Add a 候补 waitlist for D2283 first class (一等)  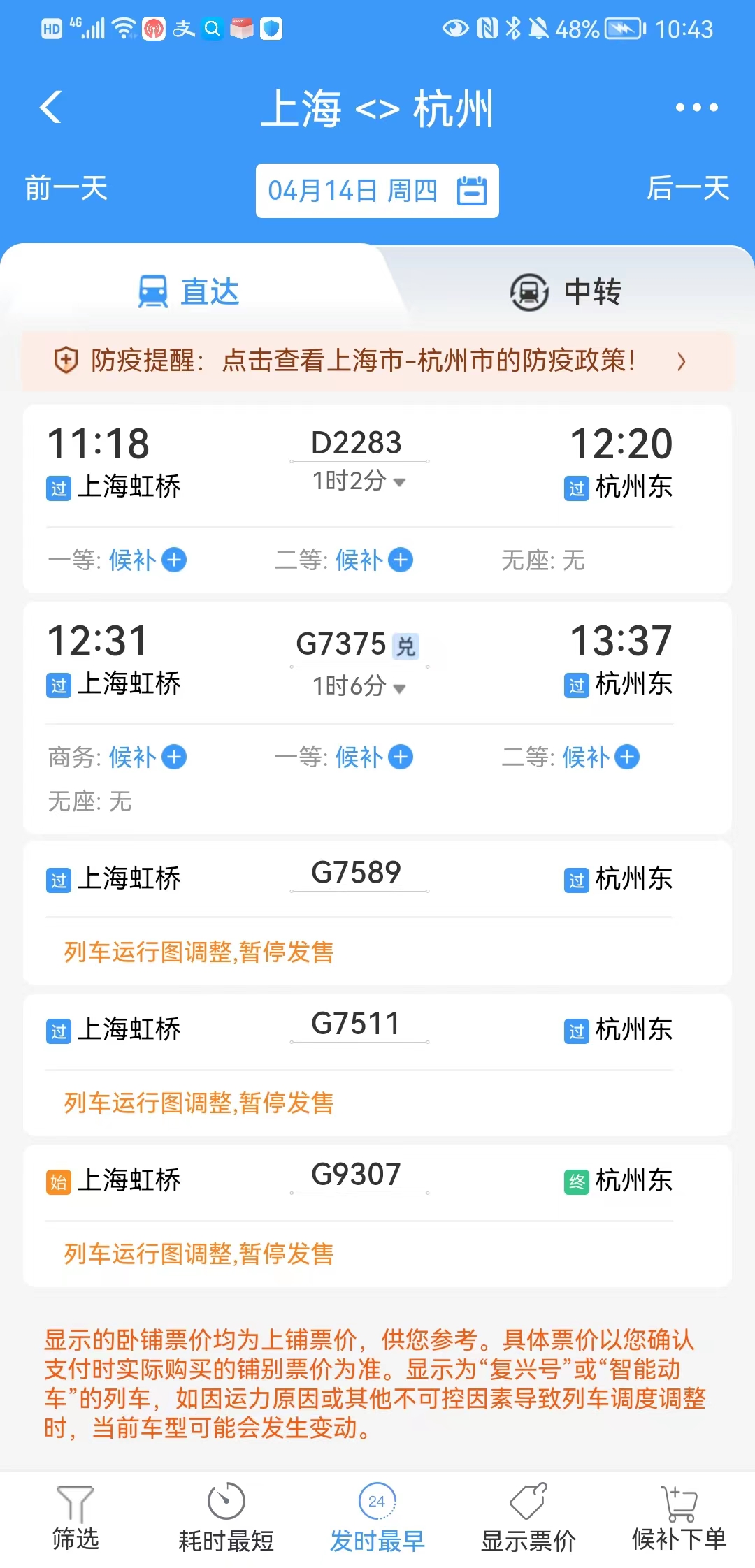(174, 560)
